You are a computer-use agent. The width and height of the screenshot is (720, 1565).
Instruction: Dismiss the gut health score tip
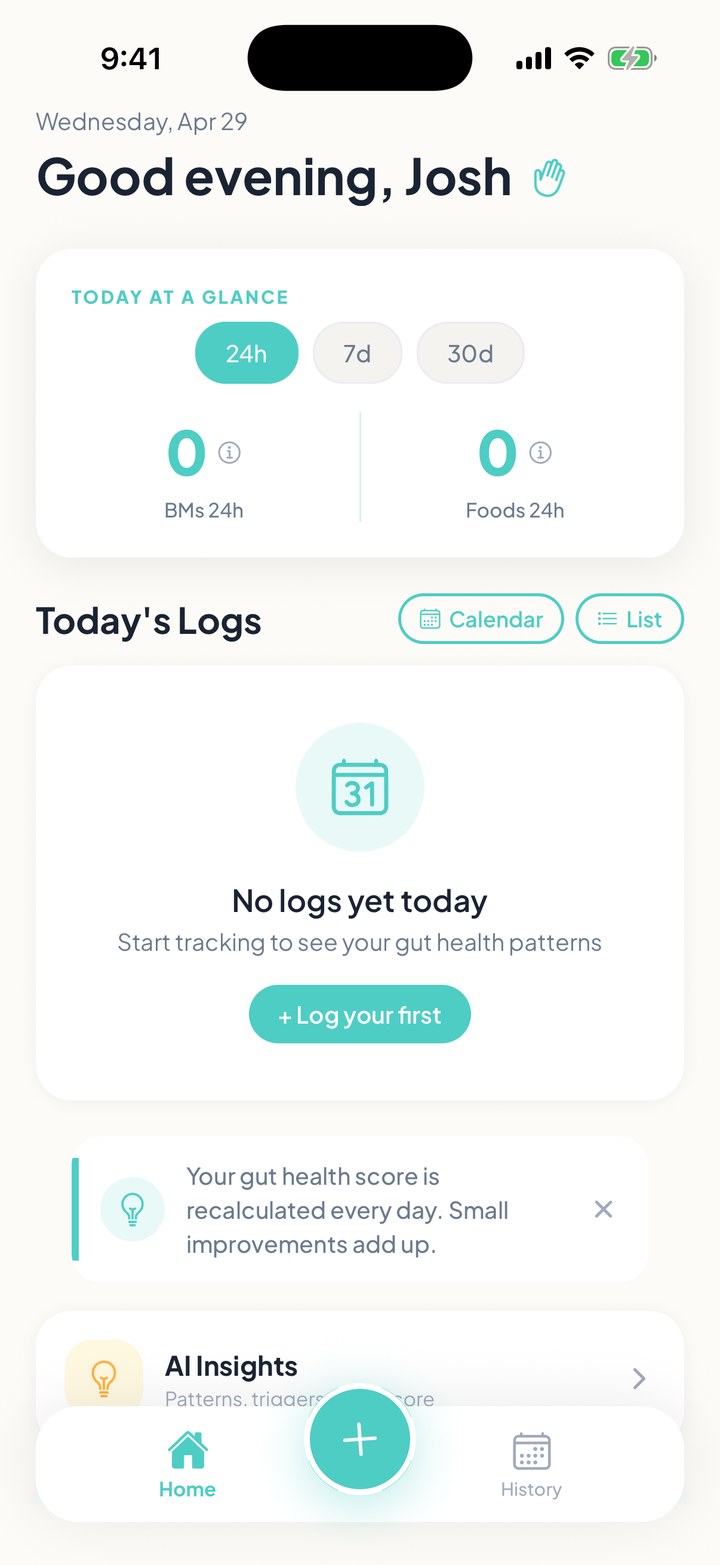point(604,1209)
